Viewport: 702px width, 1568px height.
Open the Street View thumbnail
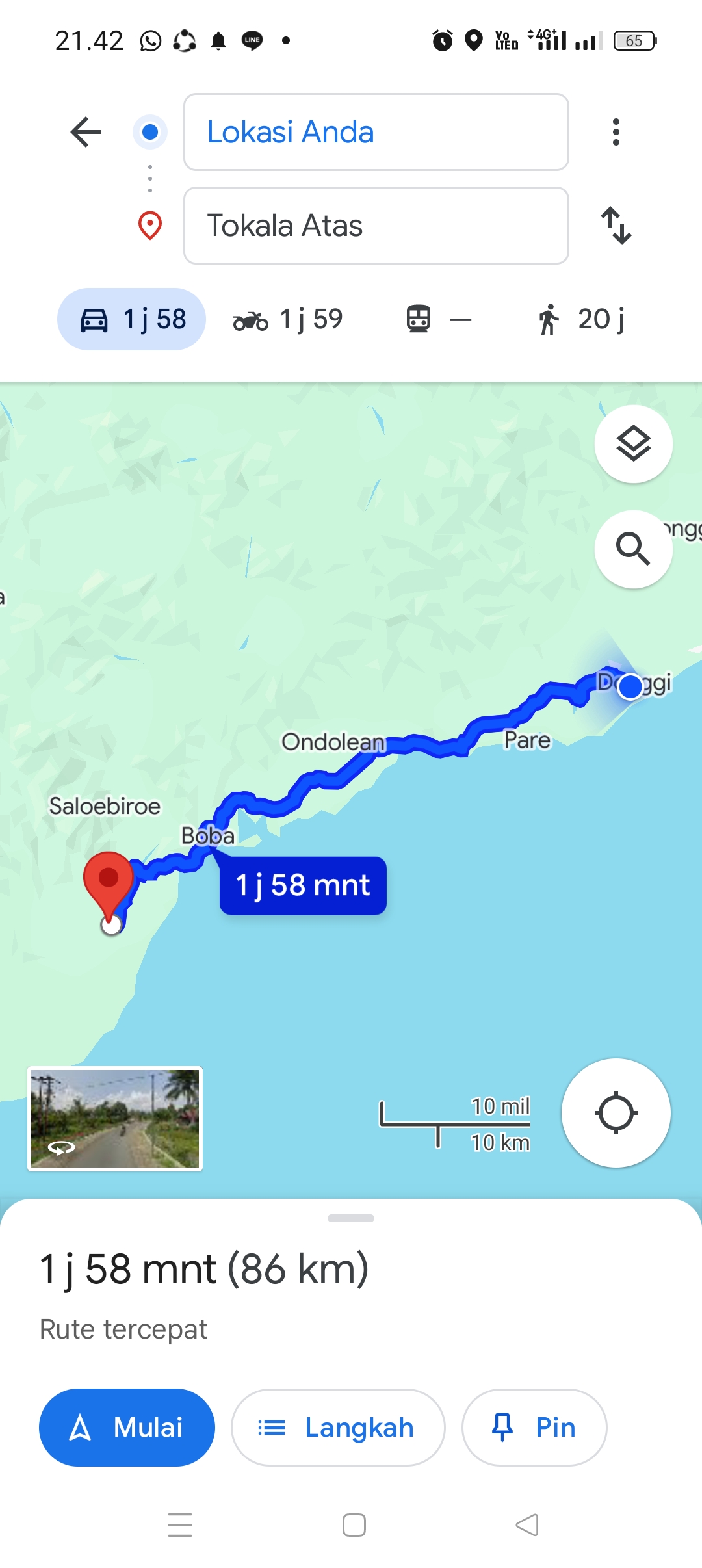pyautogui.click(x=115, y=1119)
